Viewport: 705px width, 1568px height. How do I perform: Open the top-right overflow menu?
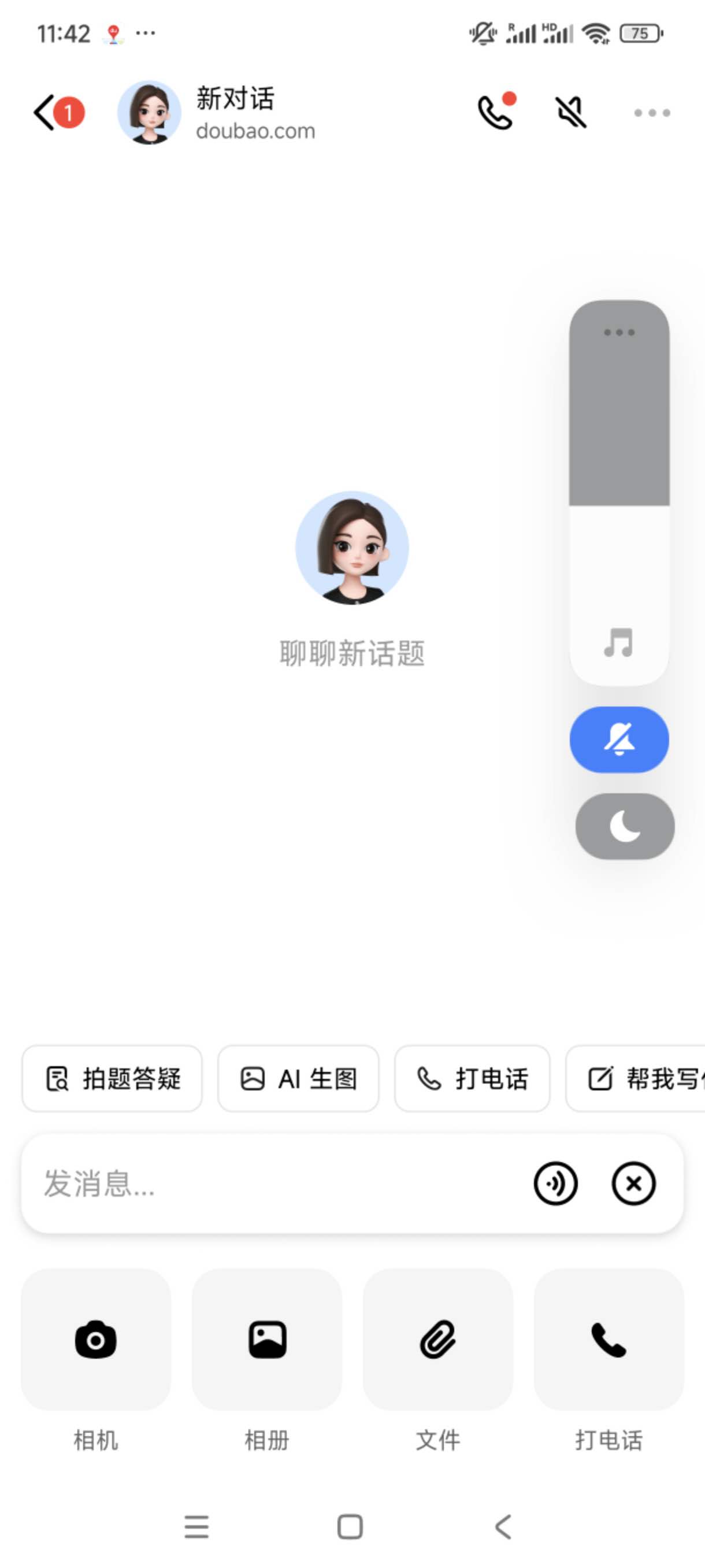tap(651, 113)
